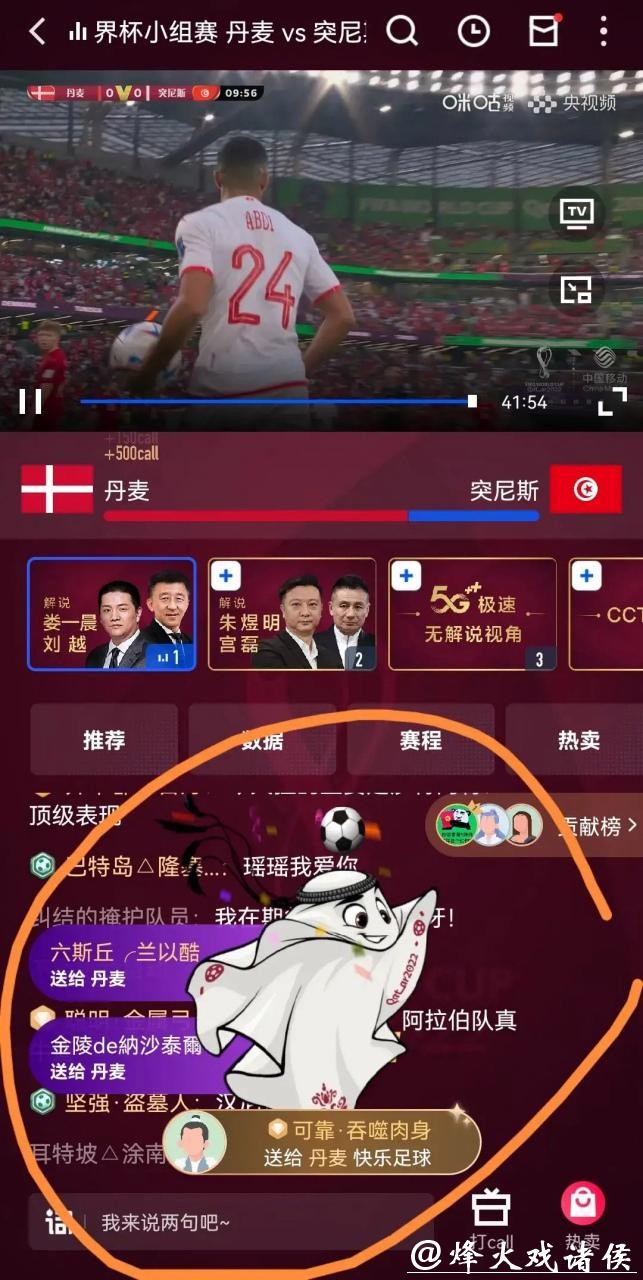Cast video with the TV icon

point(577,212)
